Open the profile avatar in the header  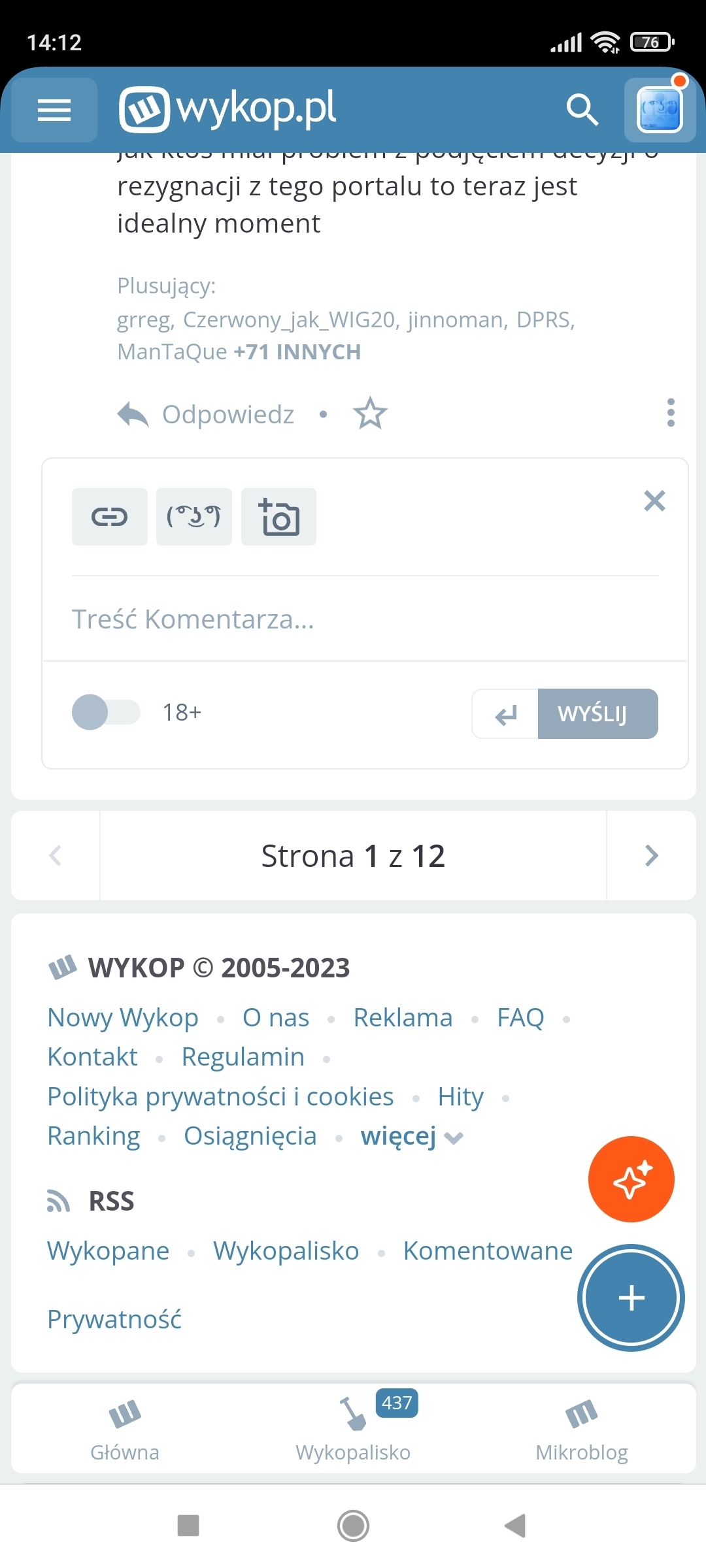[x=659, y=110]
